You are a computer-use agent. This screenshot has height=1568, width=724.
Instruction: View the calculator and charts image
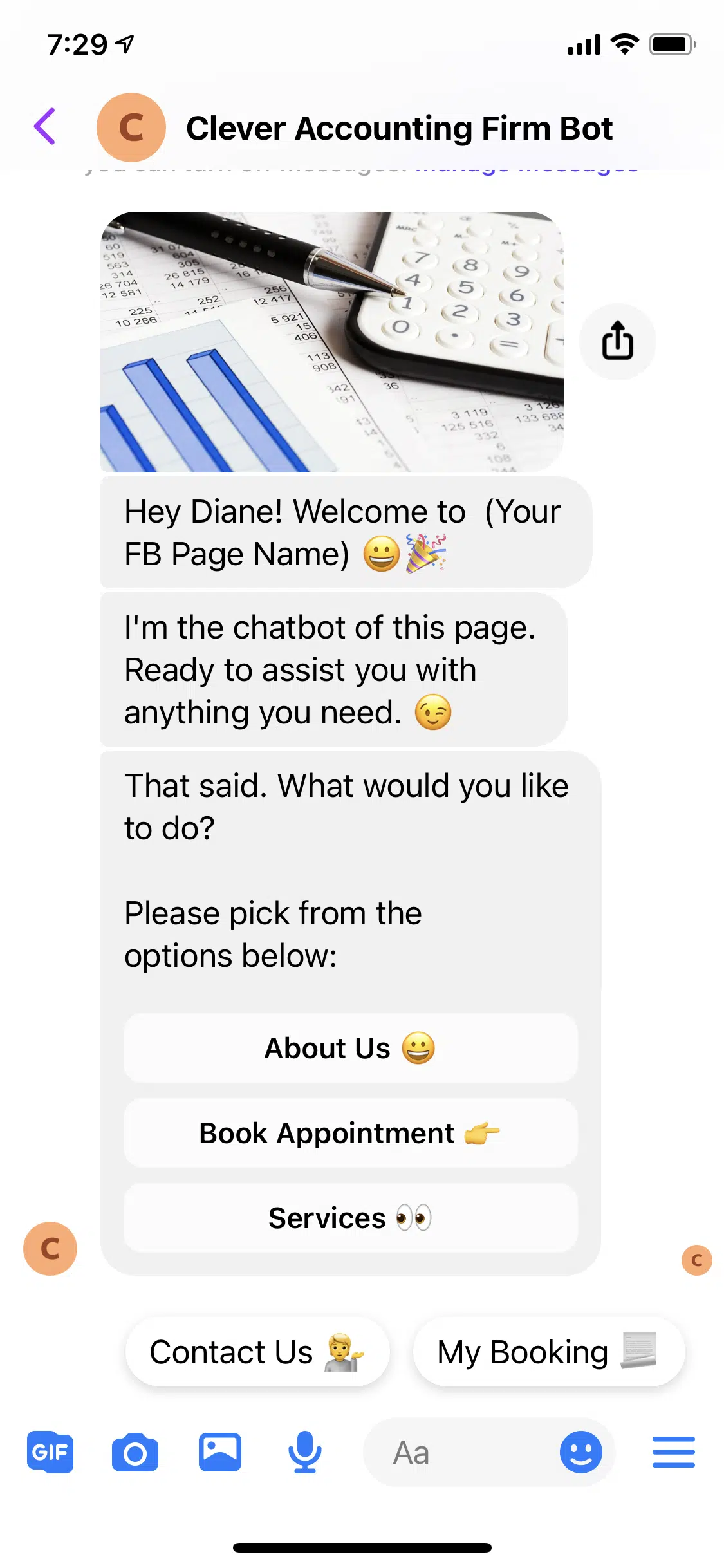(x=332, y=342)
